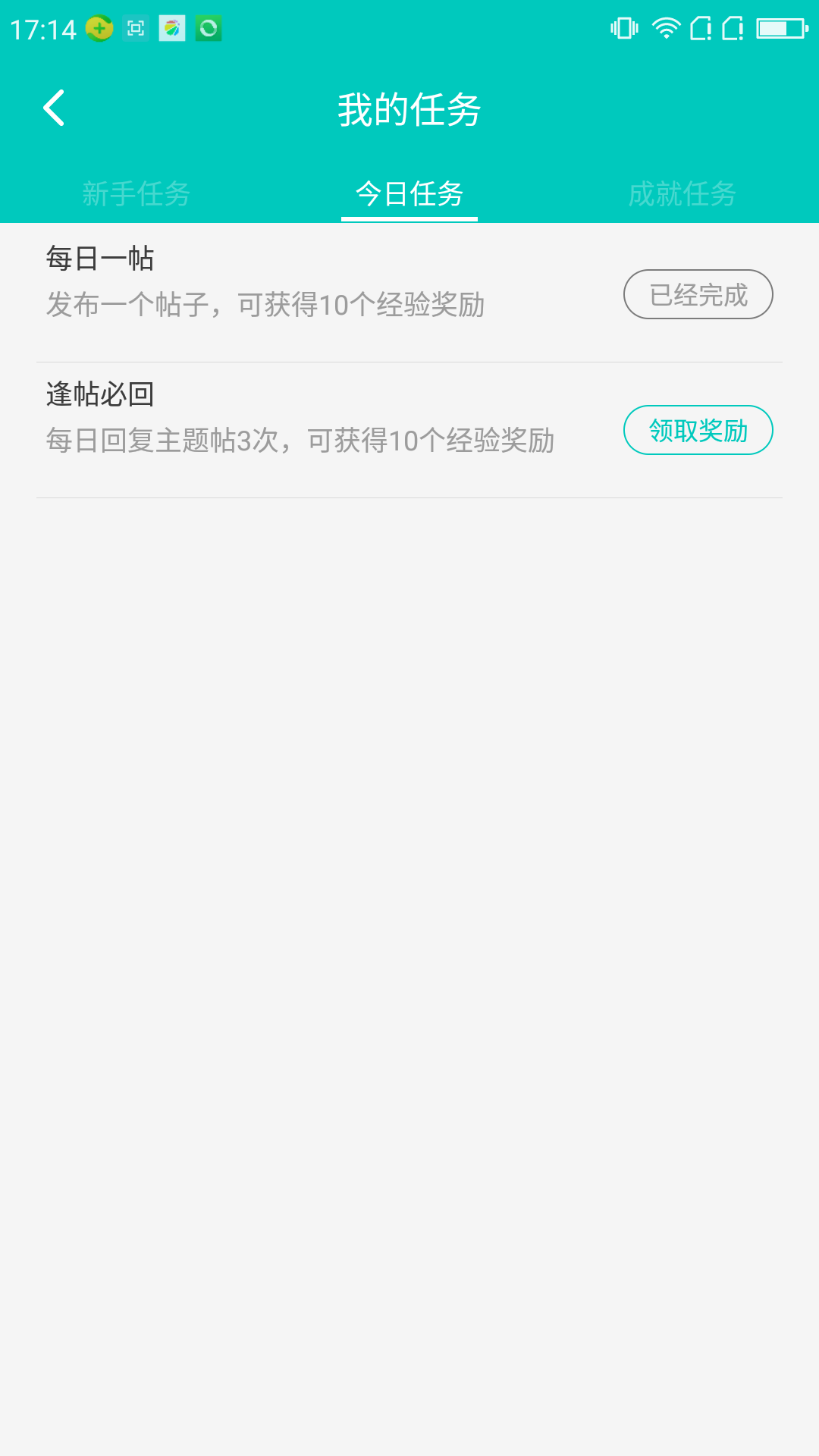Switch to the 新手任务 tab
Viewport: 819px width, 1456px height.
click(136, 194)
